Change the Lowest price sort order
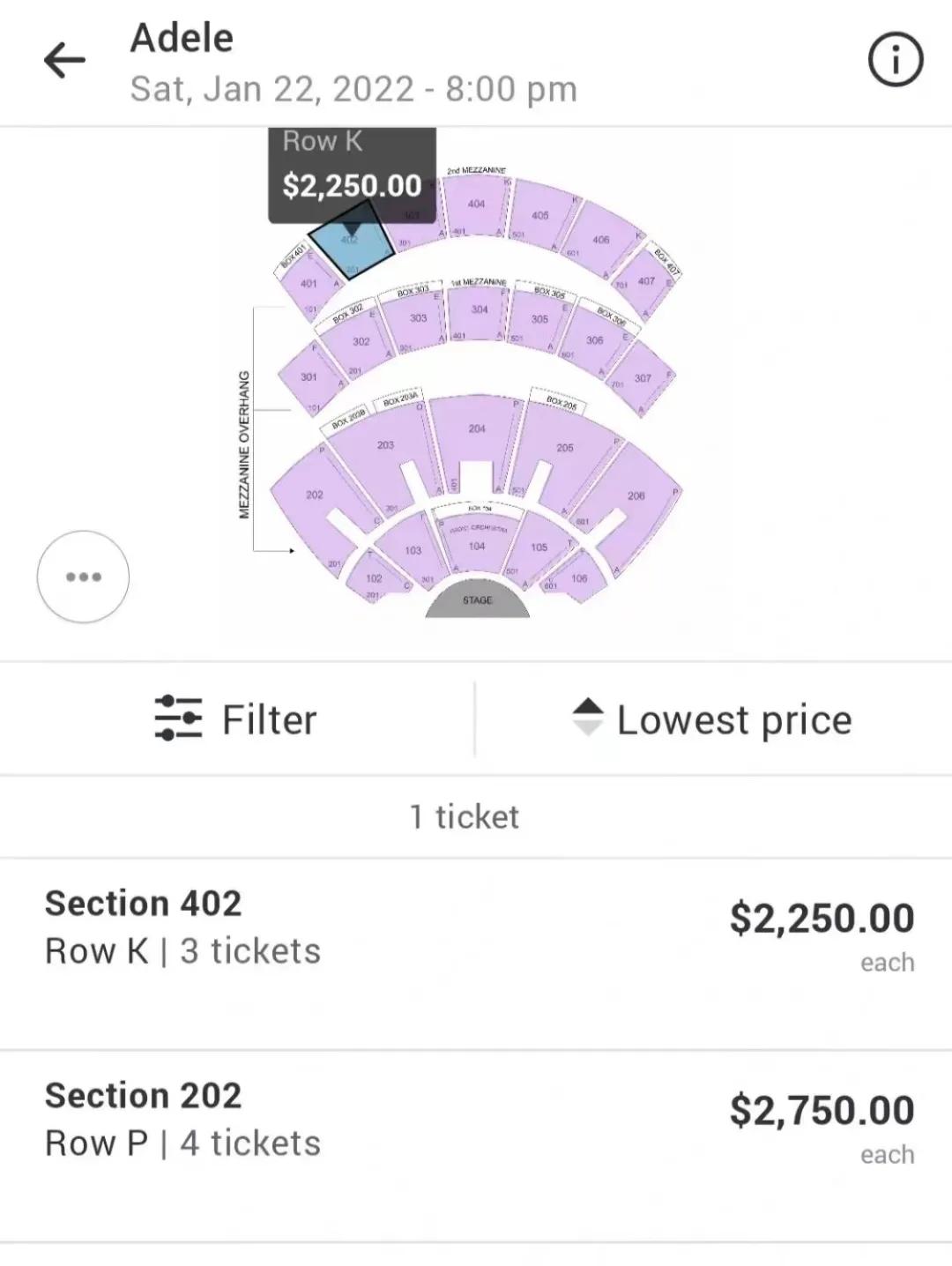 pos(712,719)
